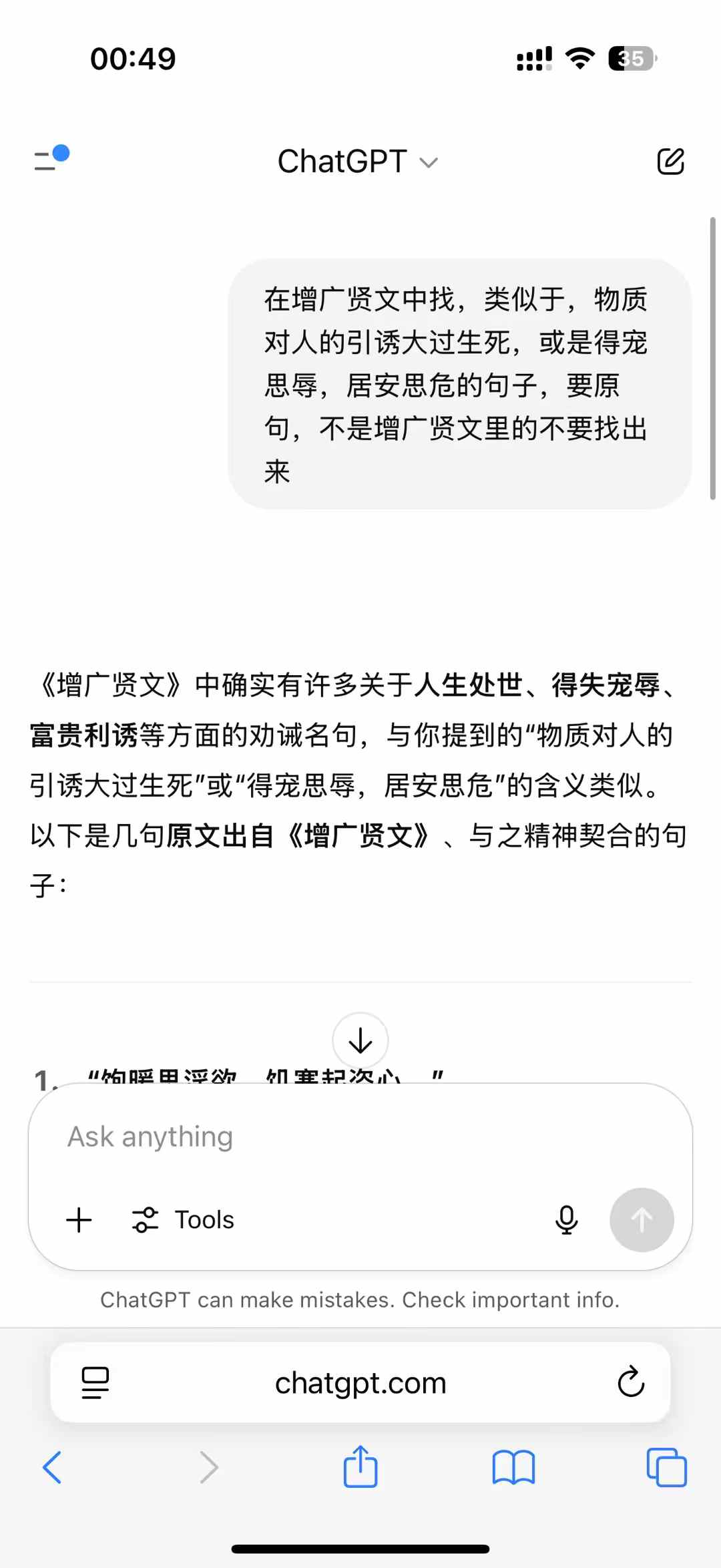Open Safari's page settings in the address bar
This screenshot has width=721, height=1568.
coord(93,1383)
